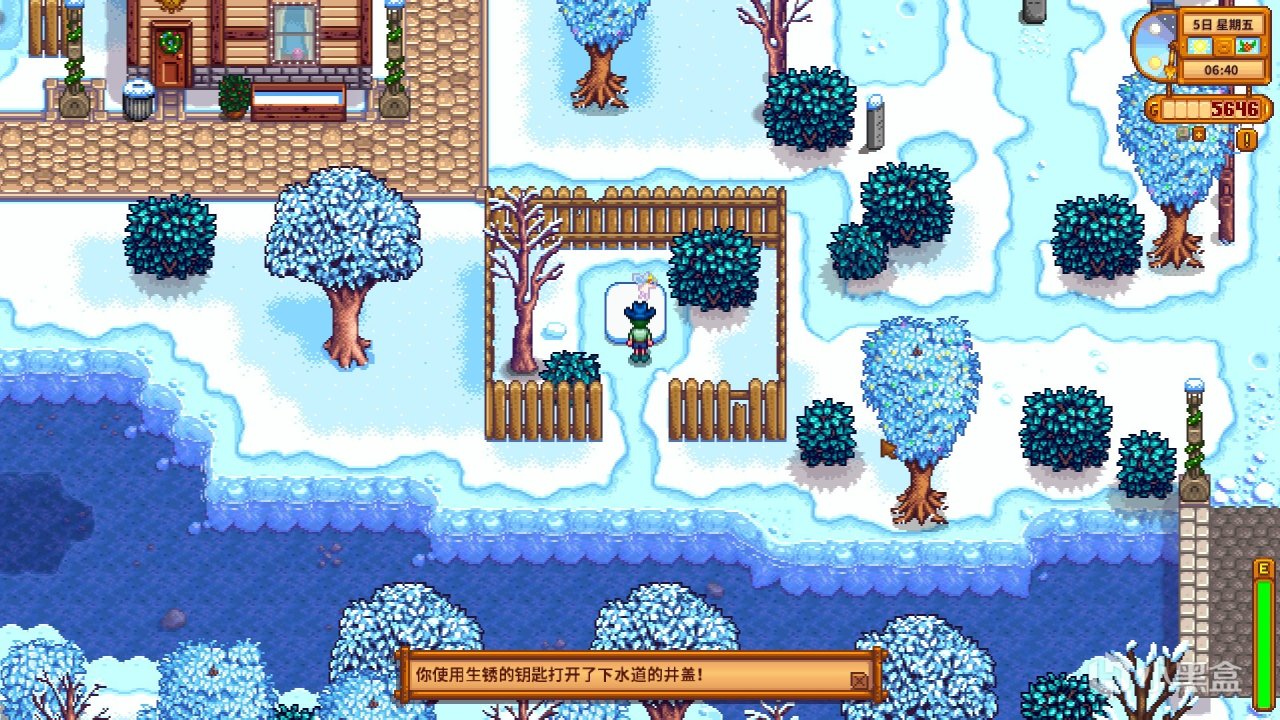Dismiss the sewer cover message box
Image resolution: width=1280 pixels, height=720 pixels.
coord(858,680)
